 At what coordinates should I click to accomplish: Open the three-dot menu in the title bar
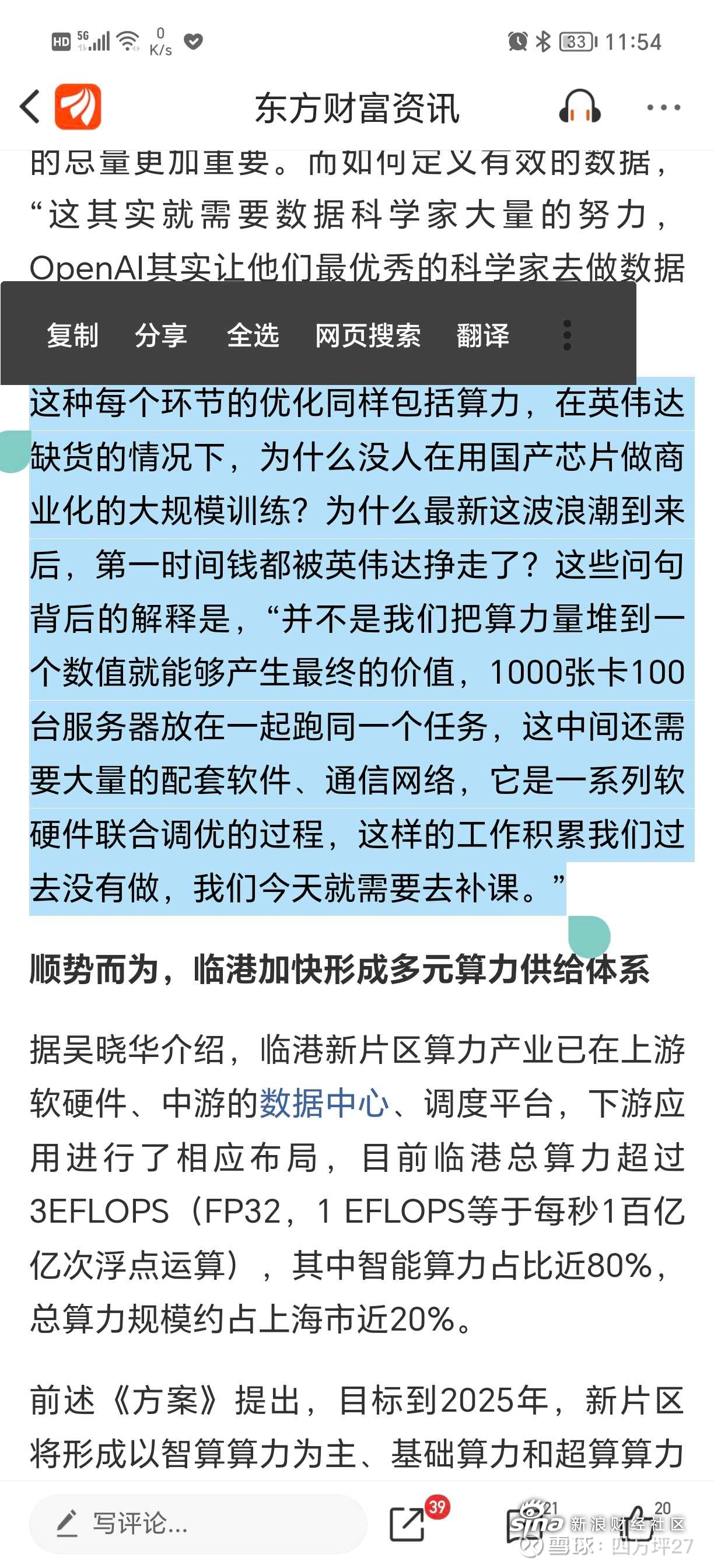[663, 108]
